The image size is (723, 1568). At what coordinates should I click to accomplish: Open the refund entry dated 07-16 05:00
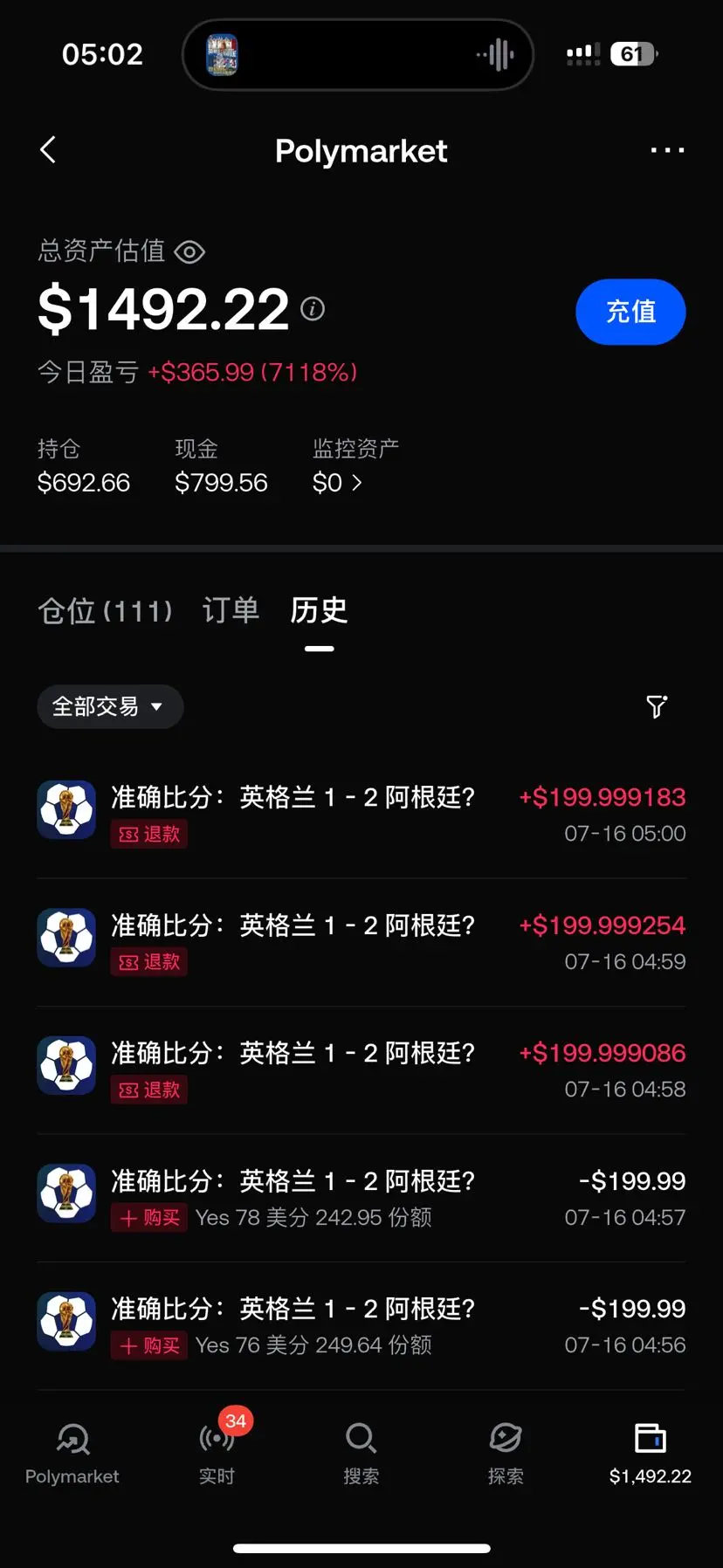361,815
